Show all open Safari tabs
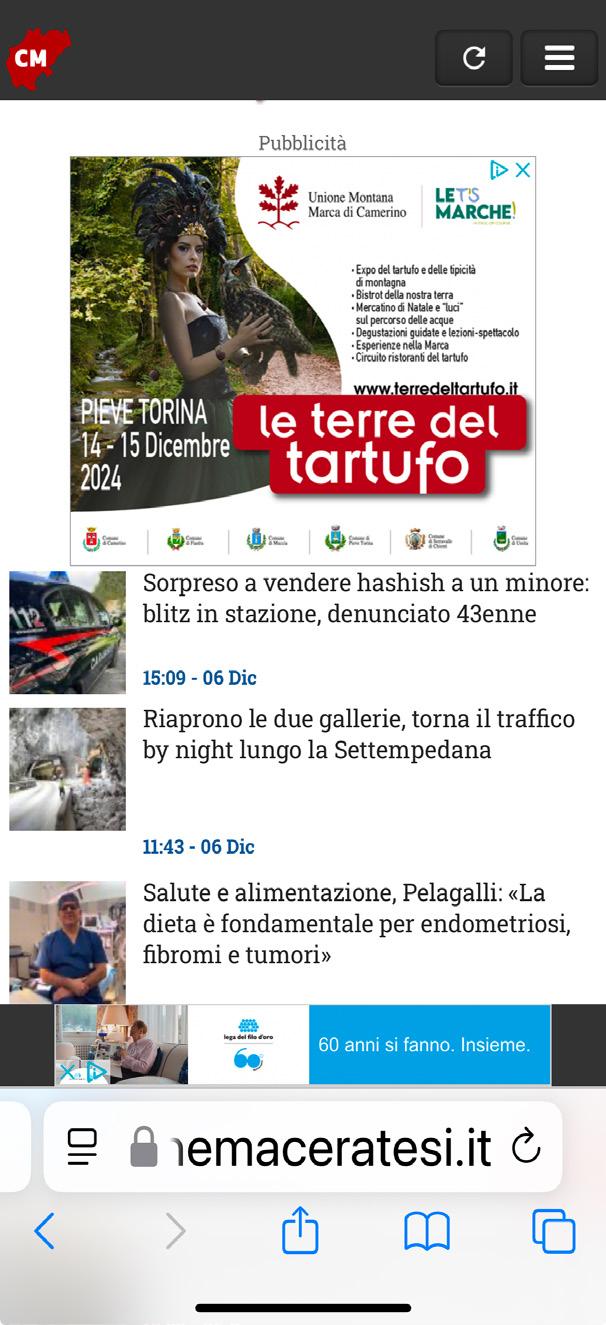Image resolution: width=606 pixels, height=1325 pixels. click(x=553, y=1231)
